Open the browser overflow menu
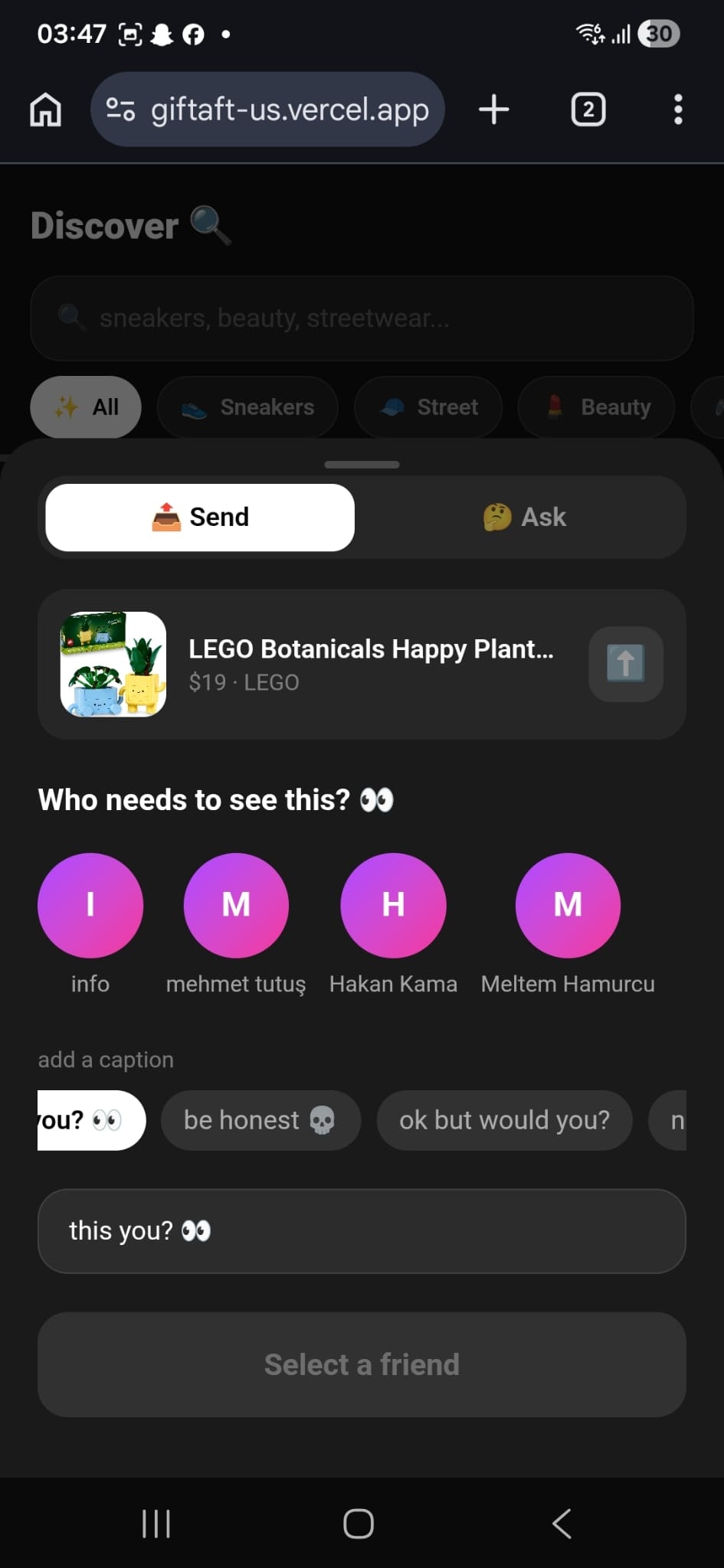 click(x=678, y=109)
